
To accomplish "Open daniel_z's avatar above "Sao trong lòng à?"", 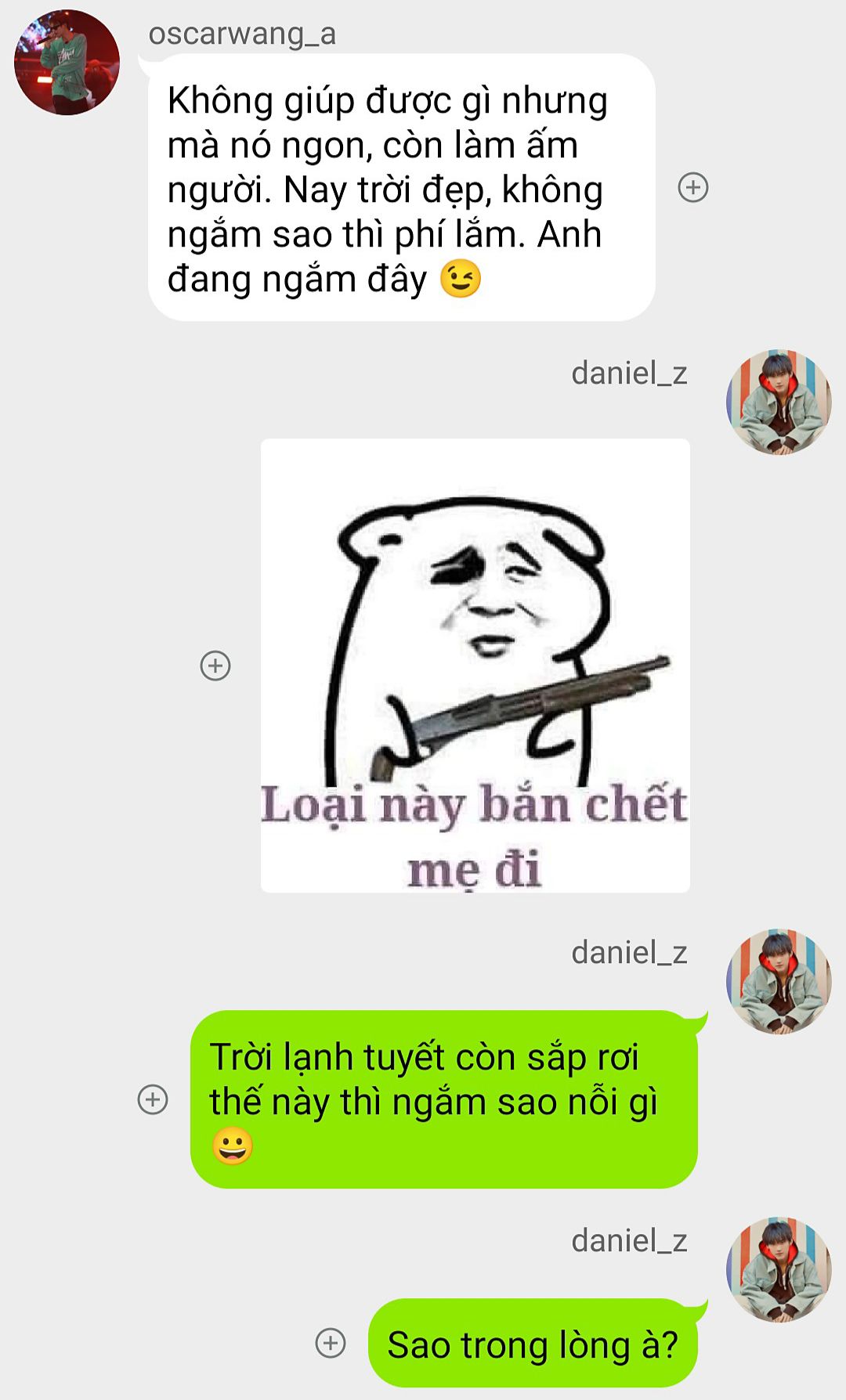I will click(x=779, y=1269).
